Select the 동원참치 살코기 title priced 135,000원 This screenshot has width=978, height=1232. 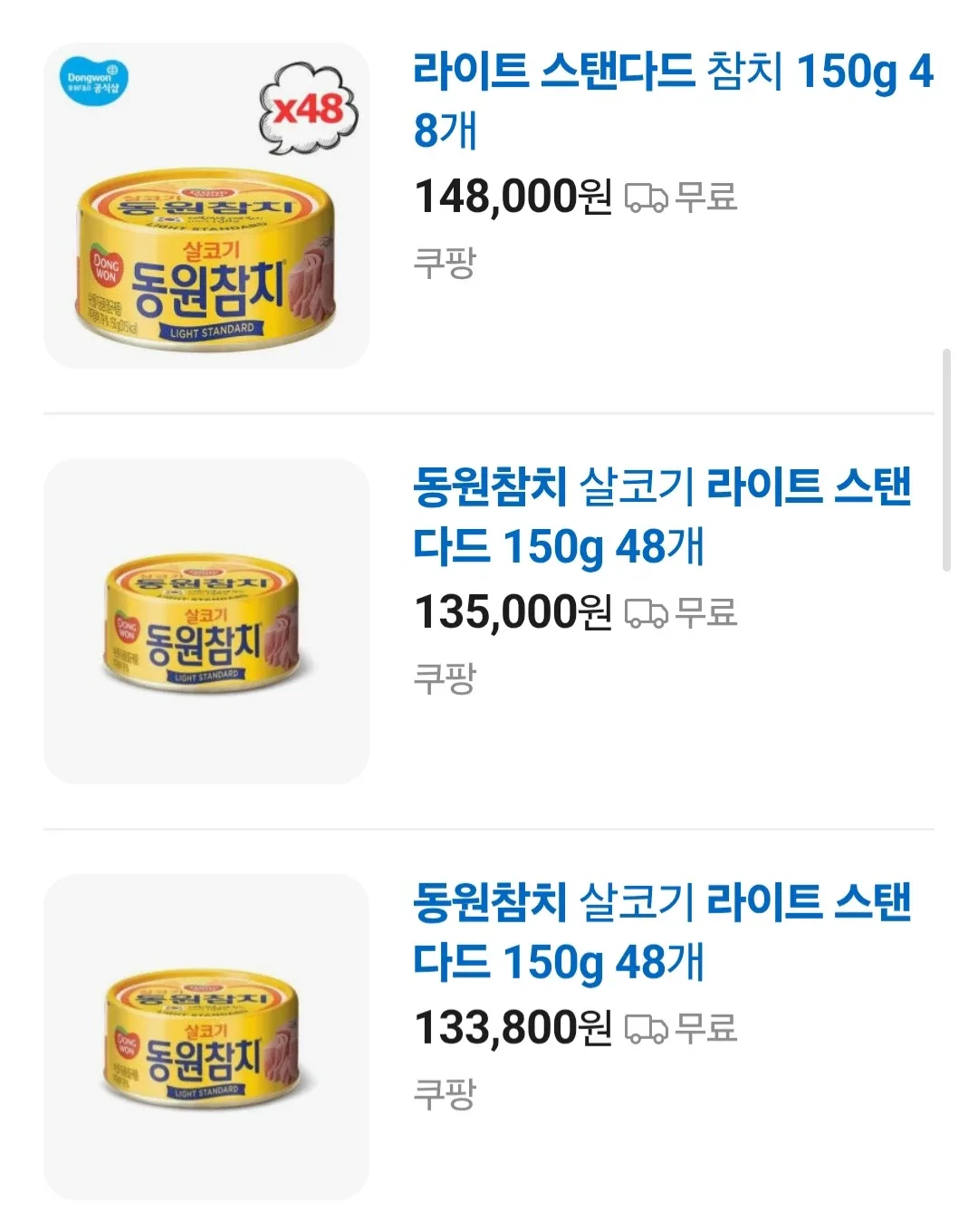[661, 516]
